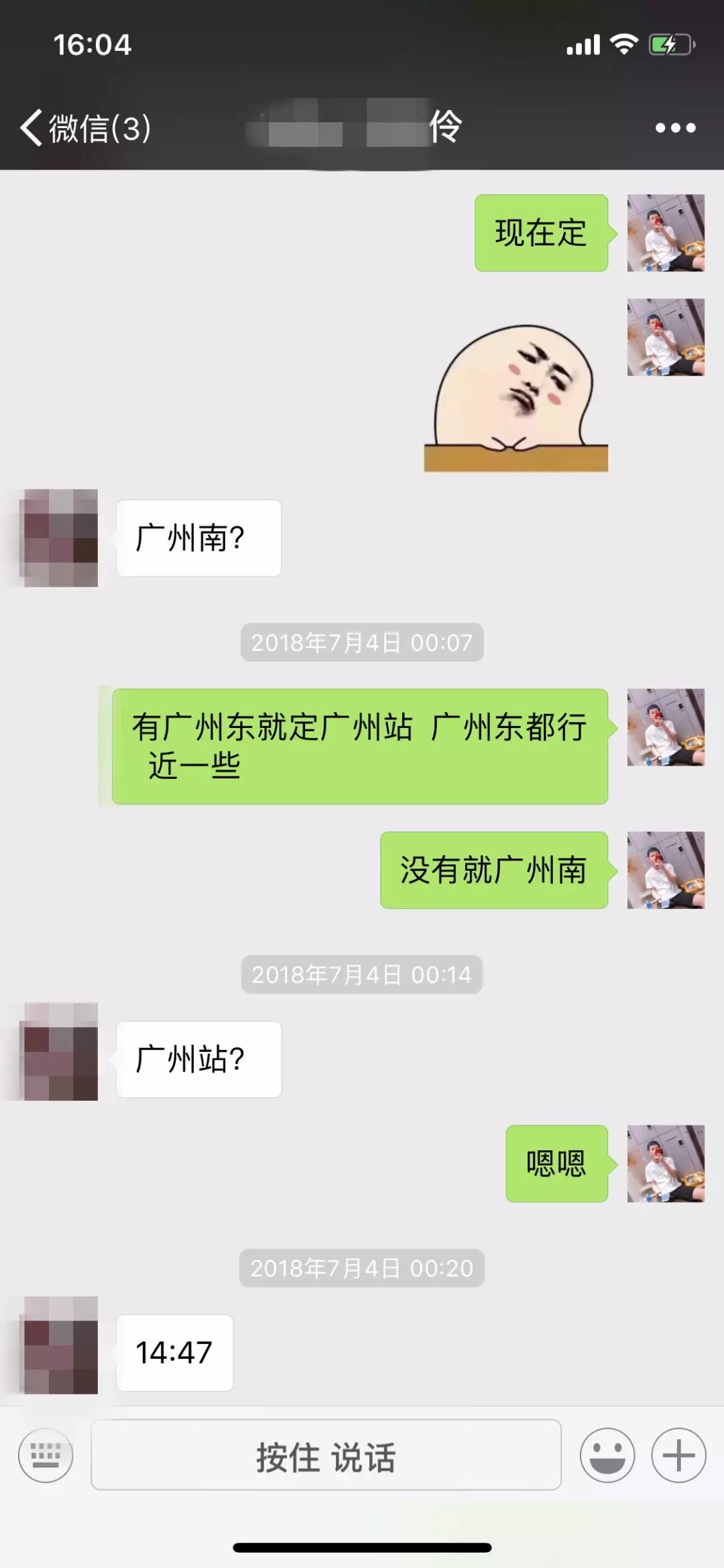Open contact avatar beside 14:47 message
The height and width of the screenshot is (1568, 724).
coord(59,1345)
